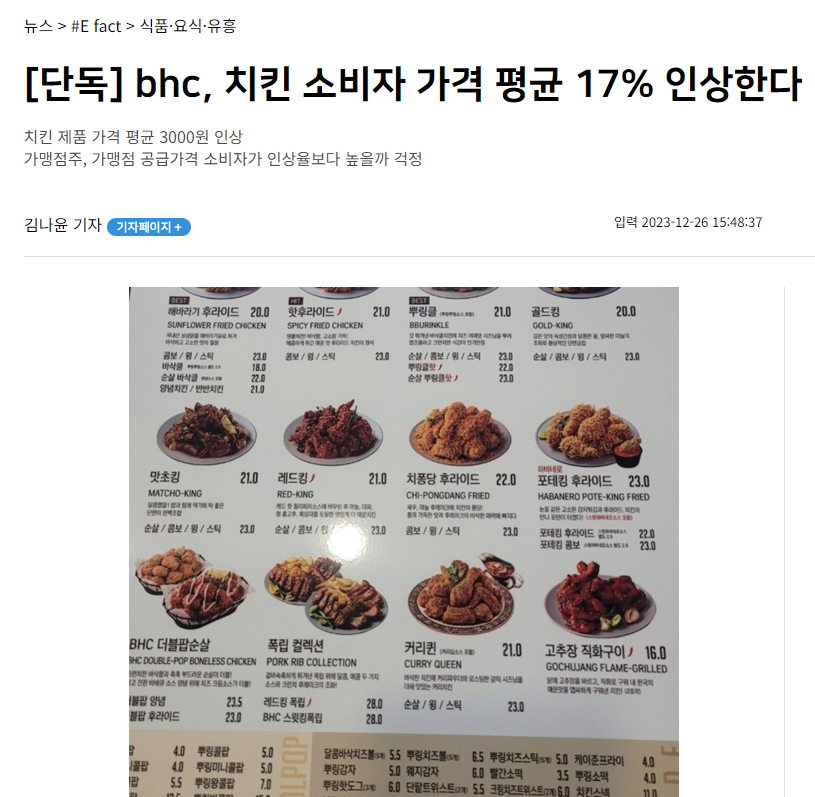815x797 pixels.
Task: Open the 식품·요식·유흥 category
Action: tap(188, 26)
